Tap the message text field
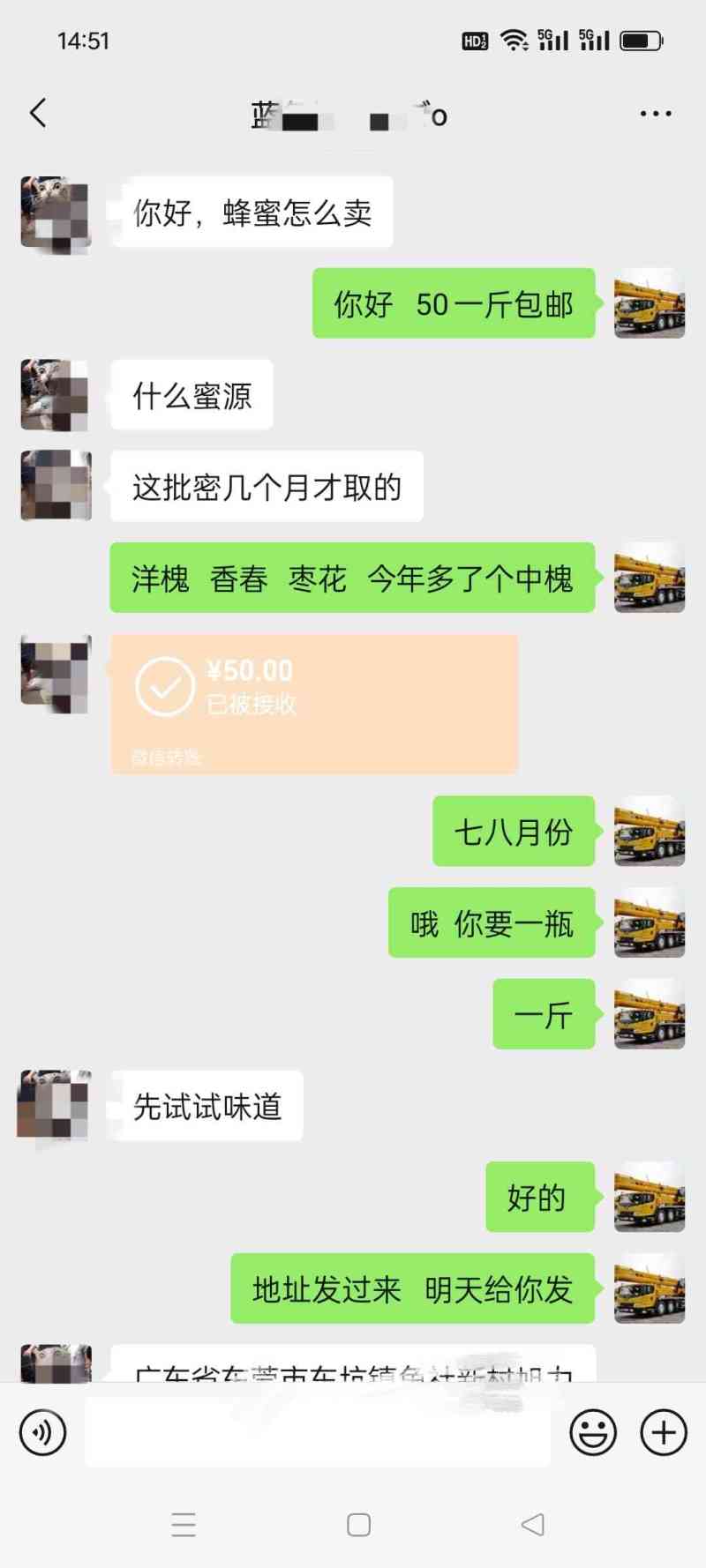This screenshot has height=1568, width=706. pos(318,1432)
